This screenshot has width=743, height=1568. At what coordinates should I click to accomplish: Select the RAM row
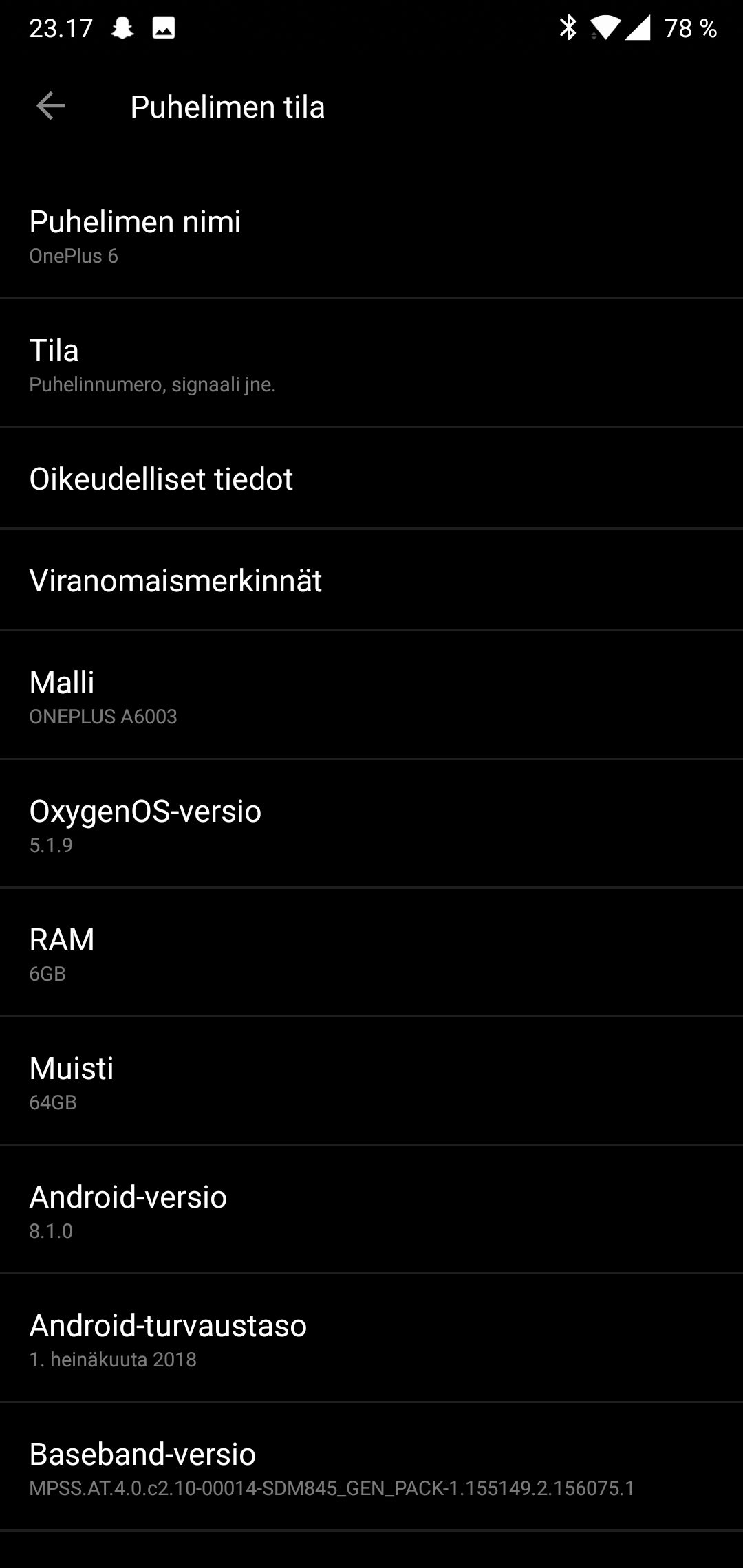[371, 953]
